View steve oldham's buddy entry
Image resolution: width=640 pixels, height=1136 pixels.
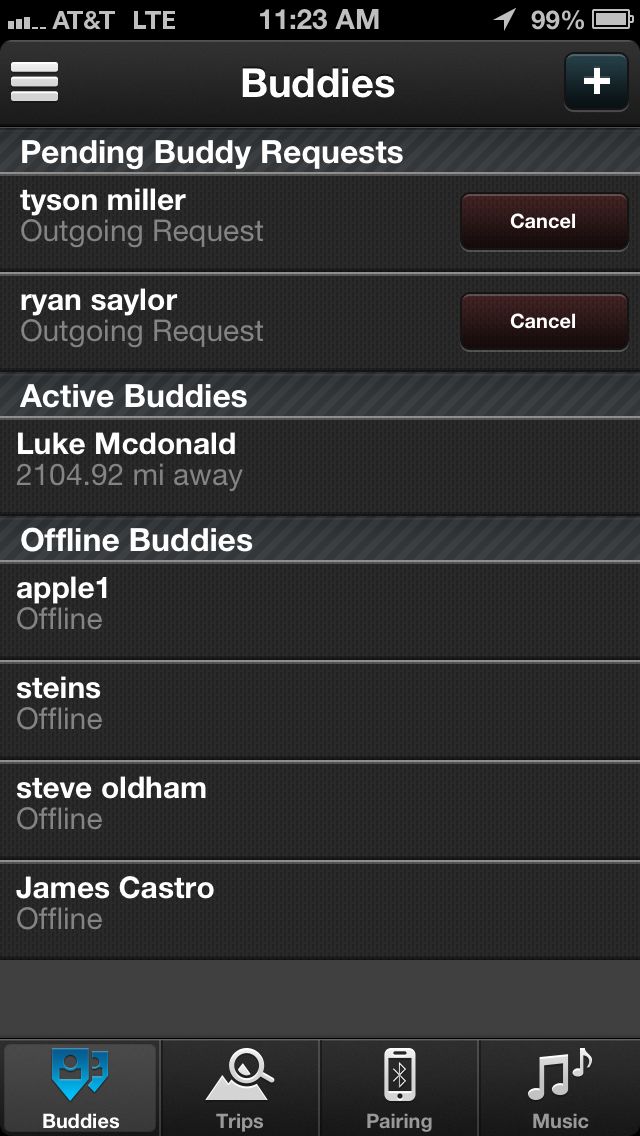pos(320,810)
